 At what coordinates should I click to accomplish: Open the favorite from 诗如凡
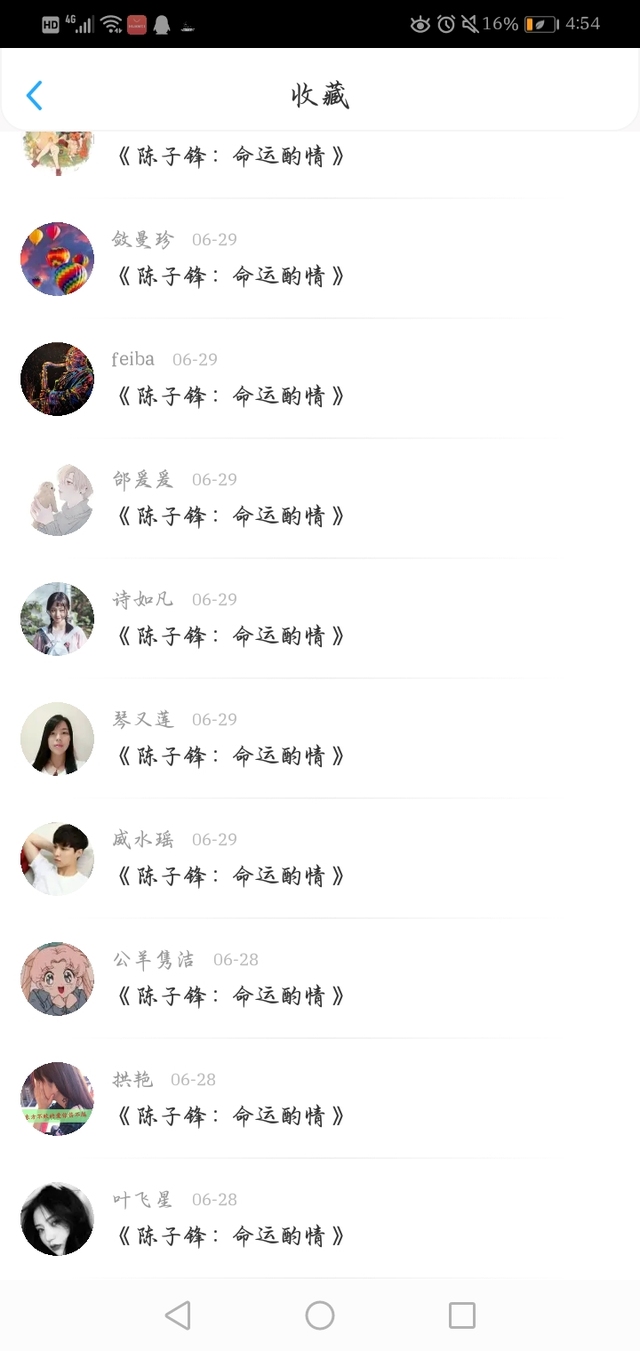tap(320, 619)
